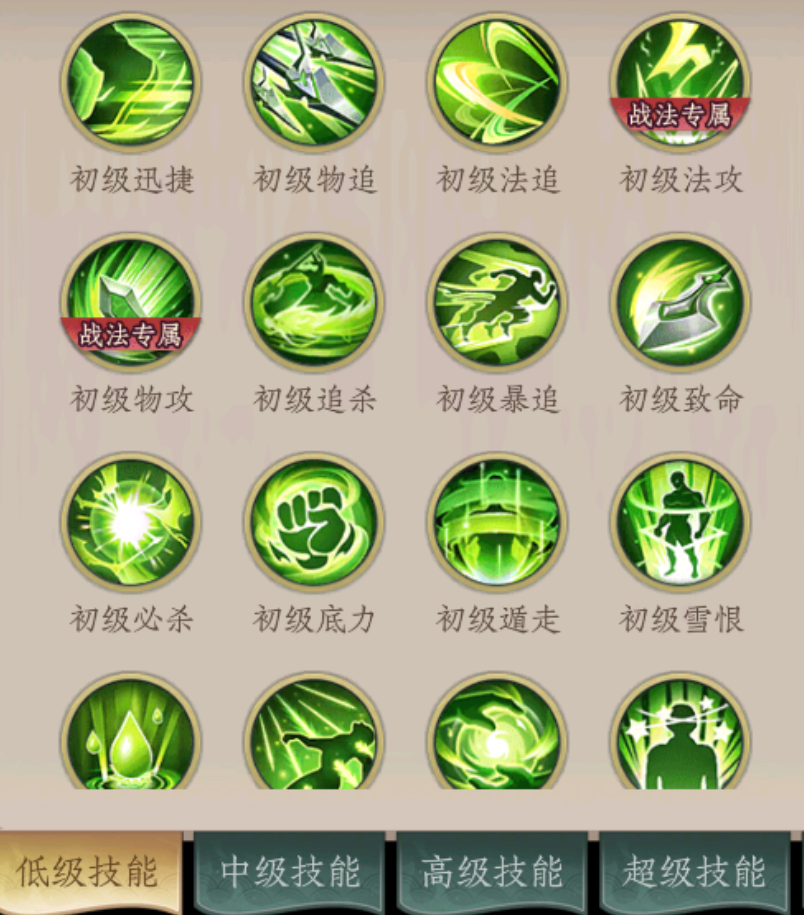
Task: Tap the 初级致命 skill icon
Action: pyautogui.click(x=680, y=302)
